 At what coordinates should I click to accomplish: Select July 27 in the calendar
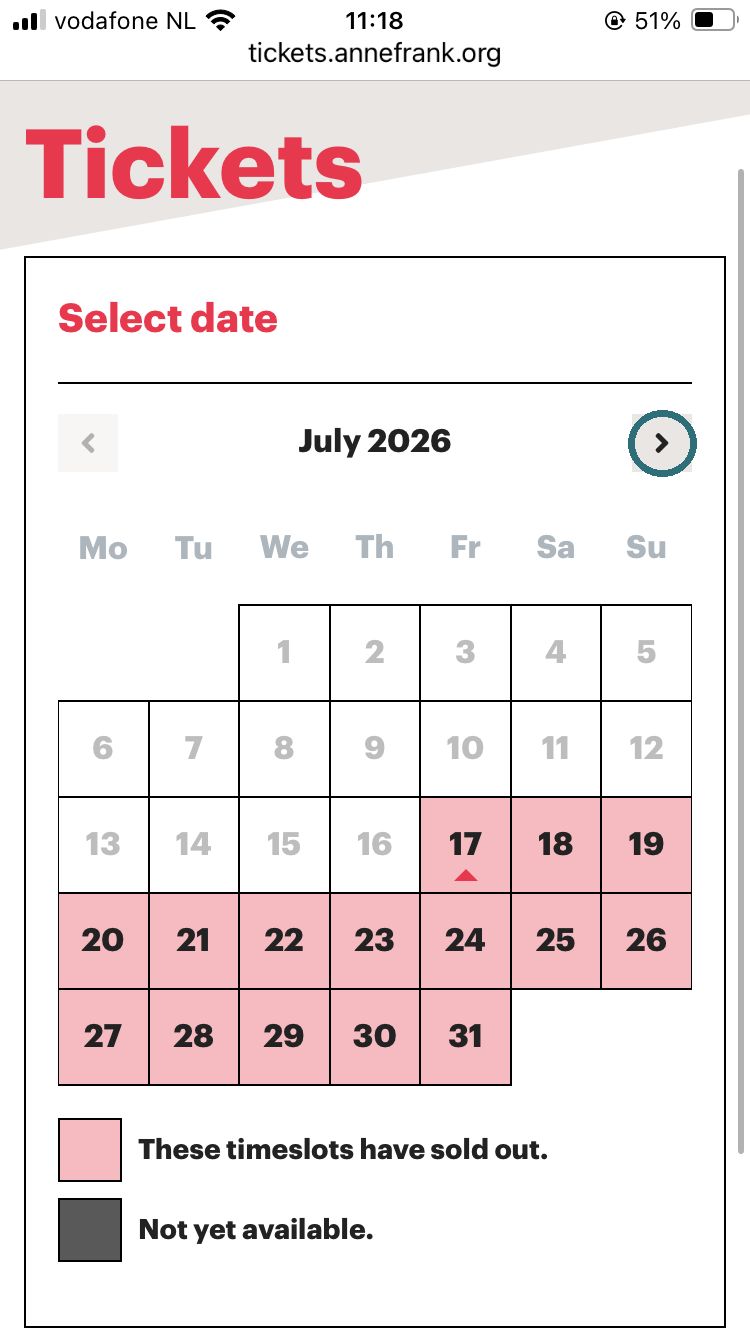[x=103, y=1037]
